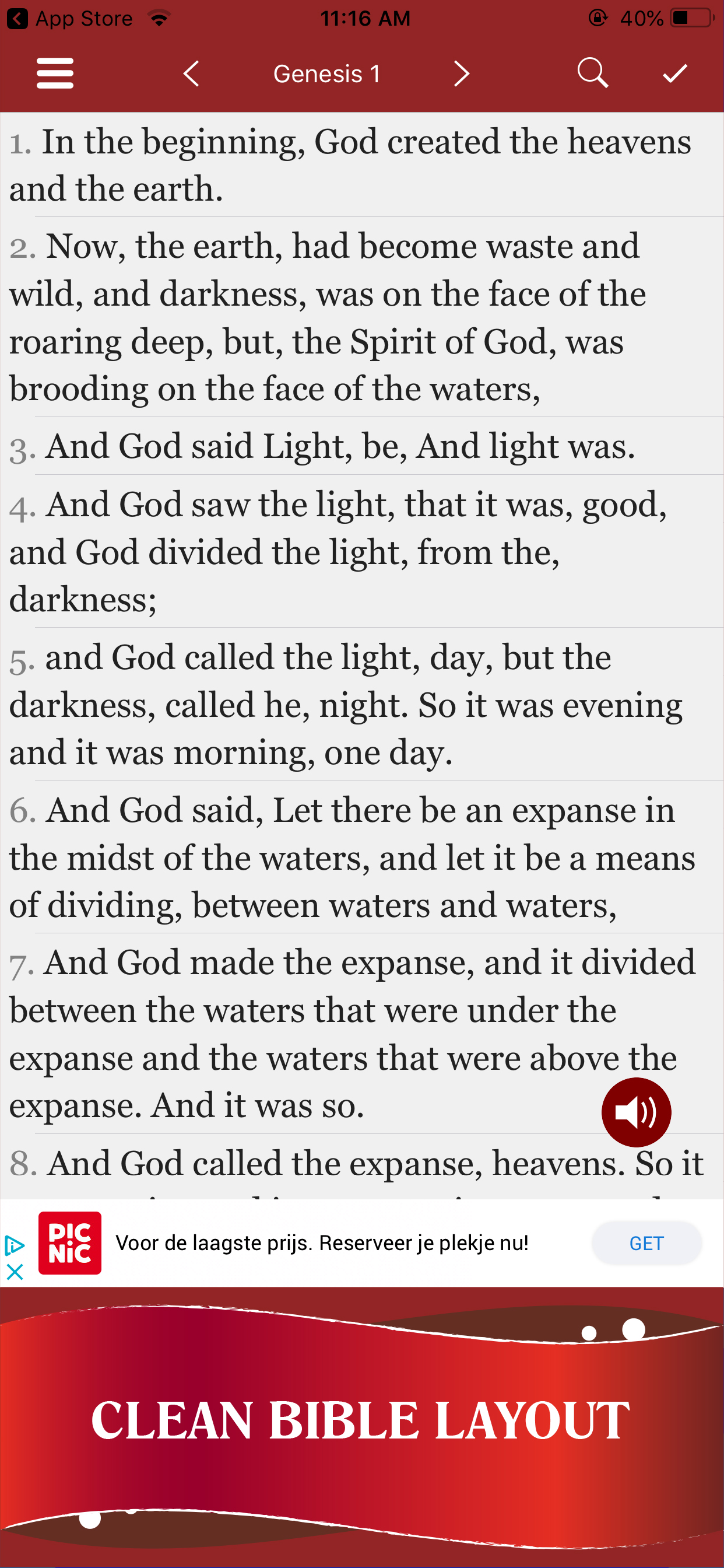The height and width of the screenshot is (1568, 724).
Task: Tap the Wi-Fi icon in status bar
Action: coord(159,17)
